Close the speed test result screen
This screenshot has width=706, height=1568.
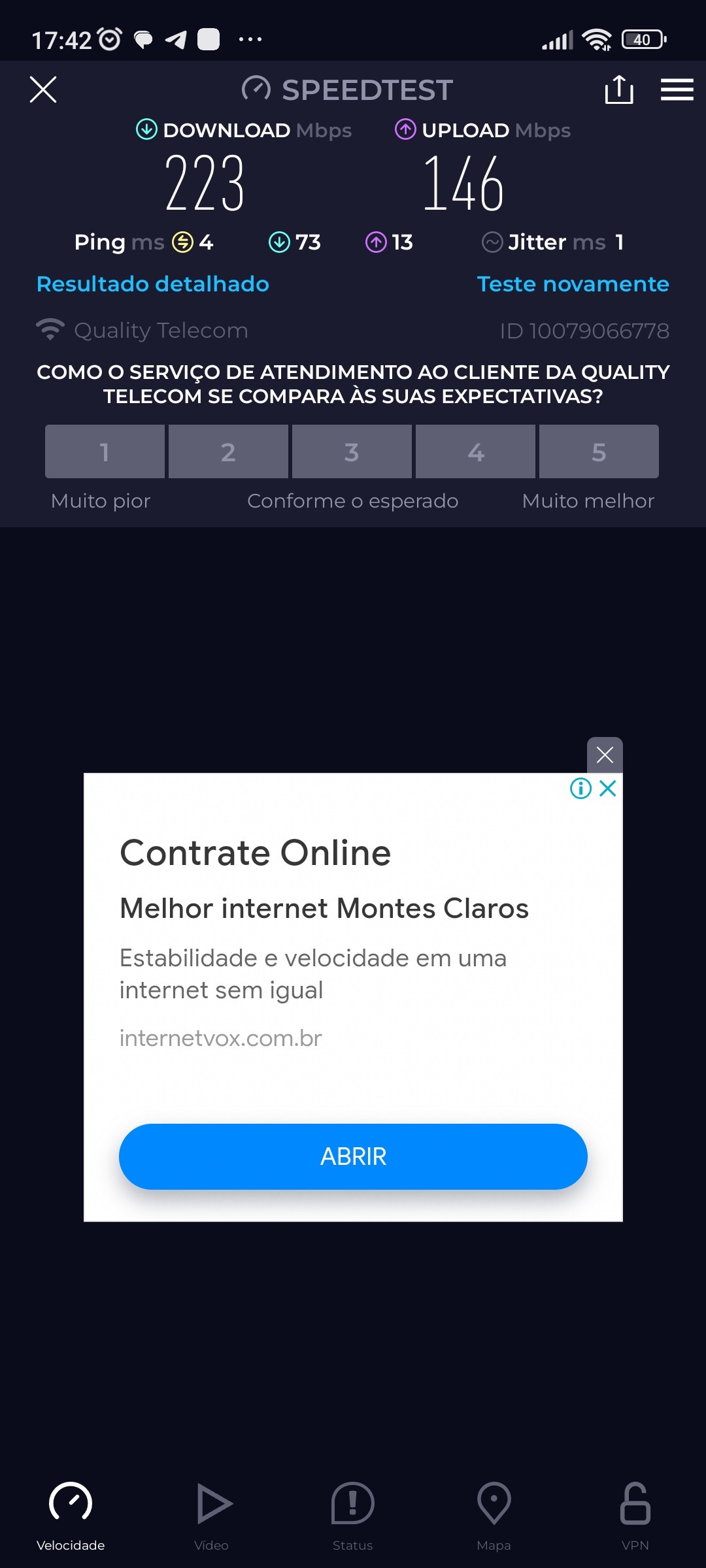coord(43,90)
